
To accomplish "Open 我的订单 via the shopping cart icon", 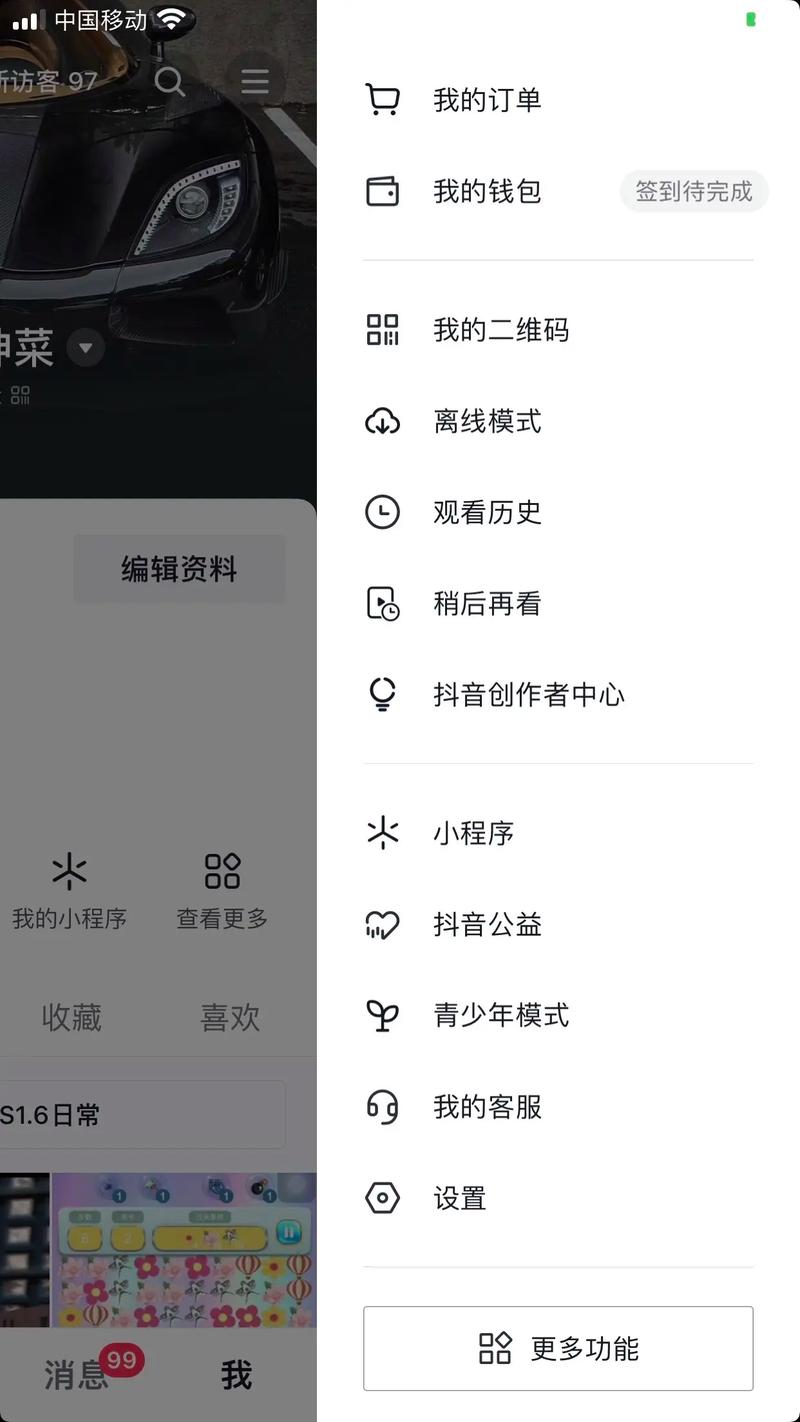I will point(382,99).
